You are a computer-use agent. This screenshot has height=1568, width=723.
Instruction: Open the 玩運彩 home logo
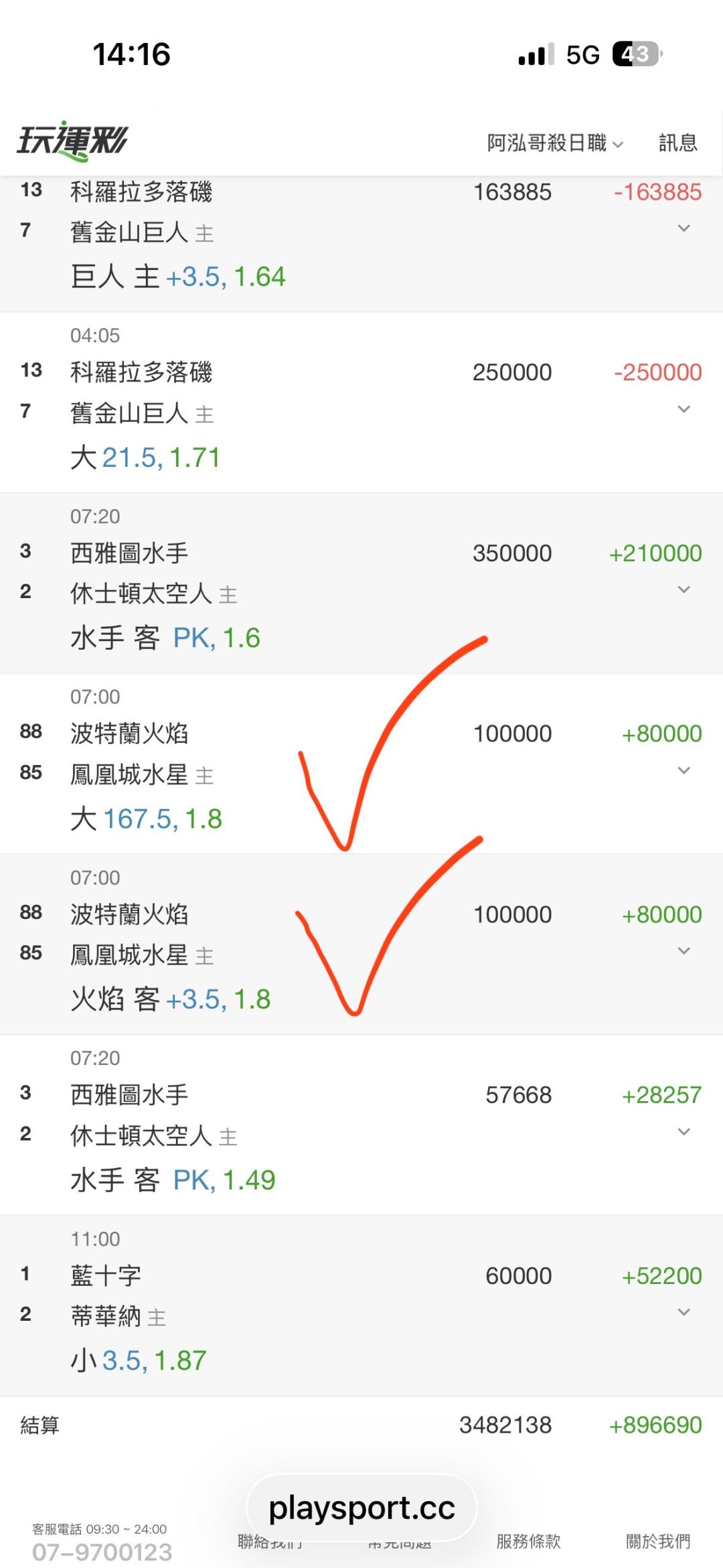72,141
